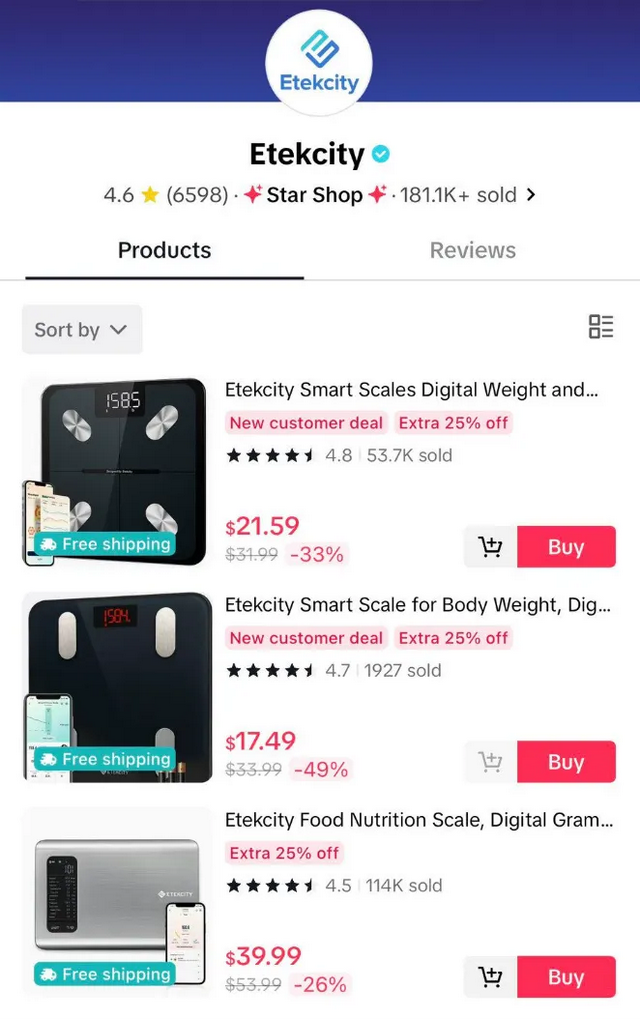Image resolution: width=640 pixels, height=1019 pixels.
Task: Open Etekcity Smart Scales Digital Weight product image
Action: pos(115,471)
